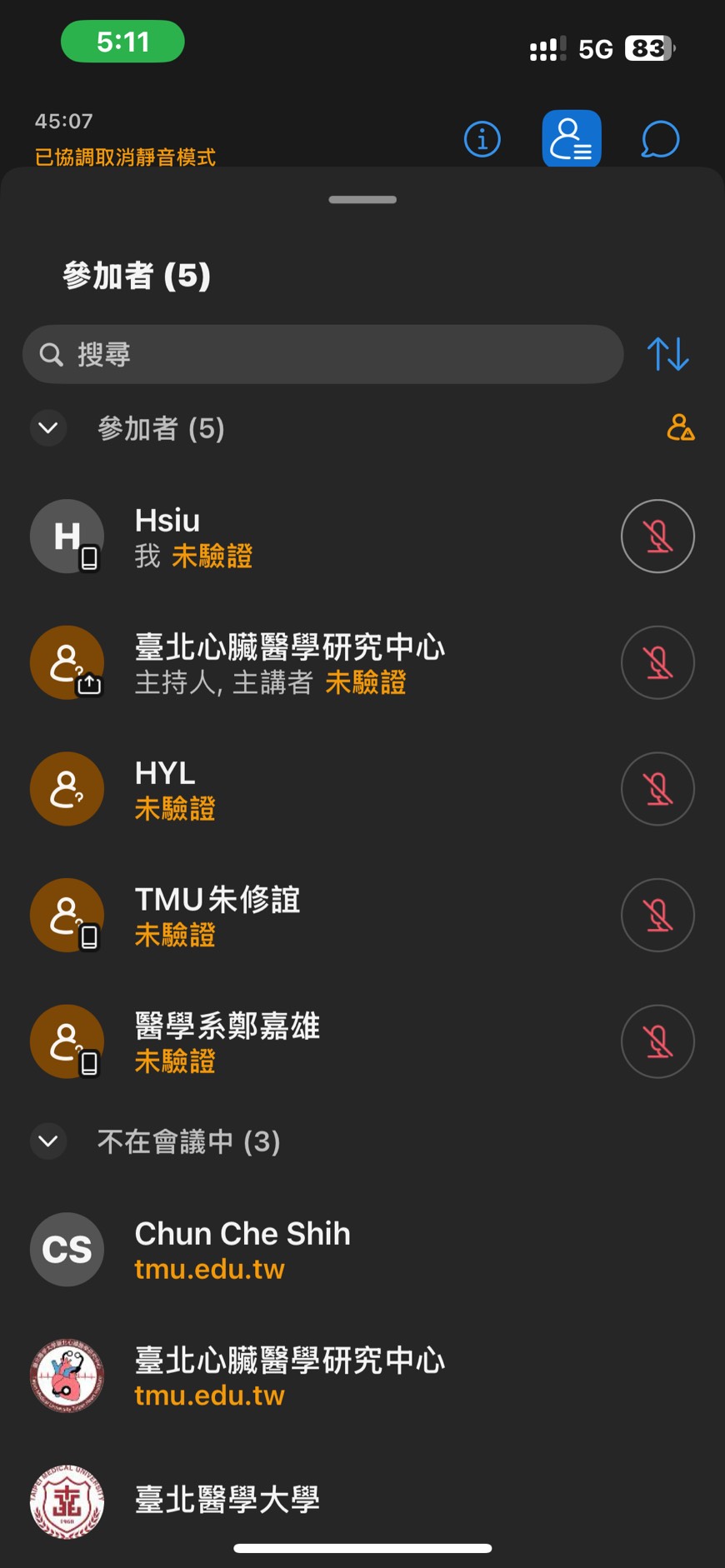Tap the 搜尋 search field
725x1568 pixels.
[x=322, y=354]
